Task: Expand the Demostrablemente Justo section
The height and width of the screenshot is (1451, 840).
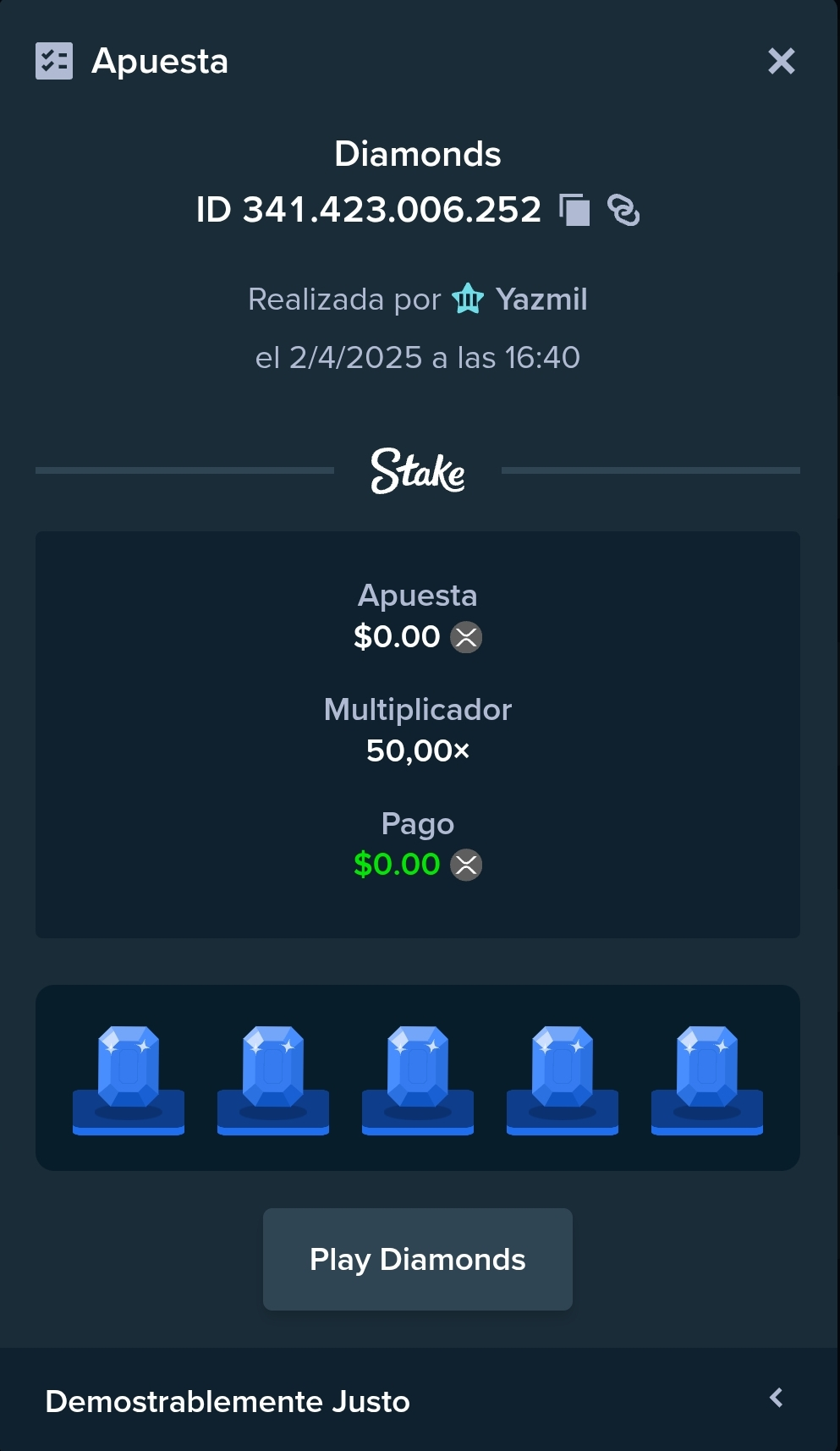Action: click(420, 1399)
